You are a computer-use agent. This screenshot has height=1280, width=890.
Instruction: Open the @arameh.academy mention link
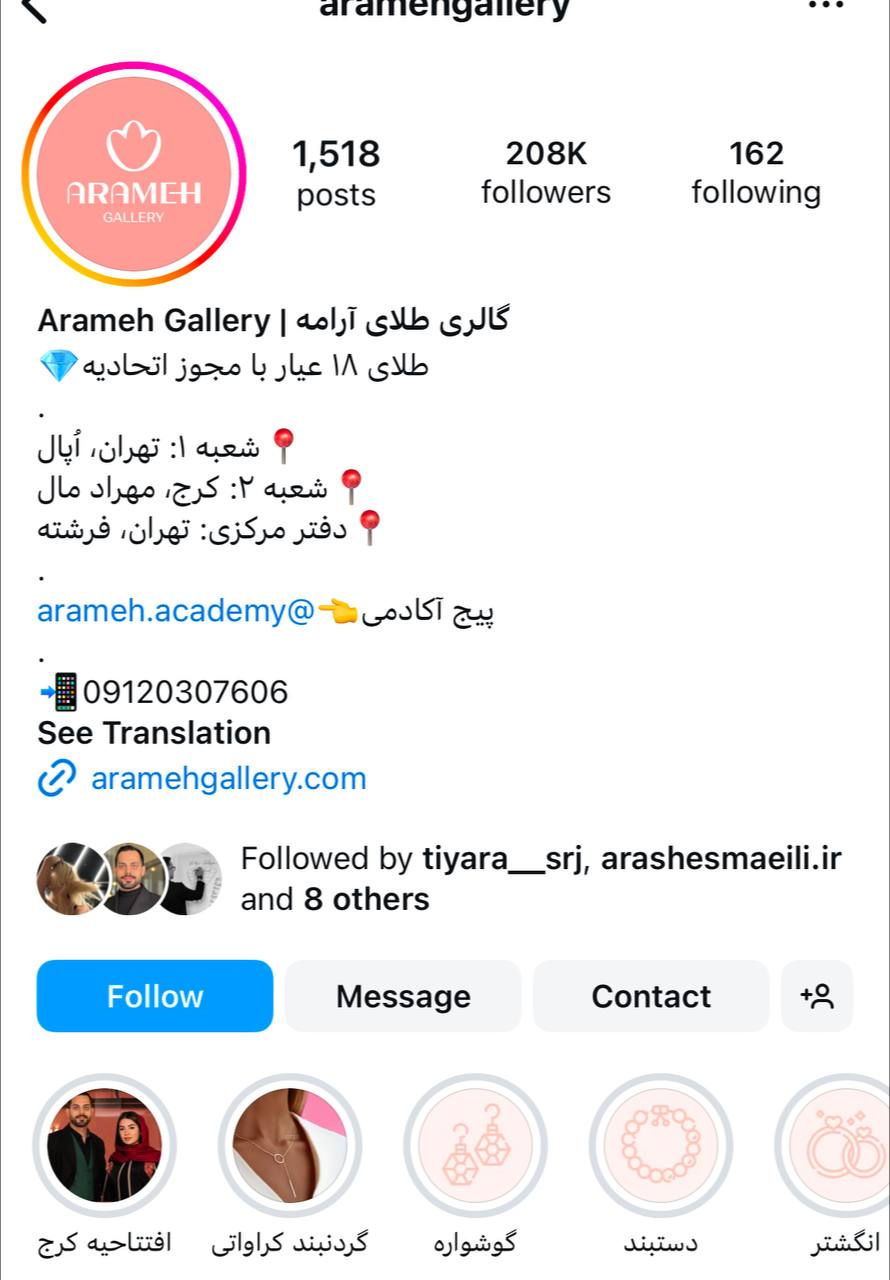pos(176,610)
